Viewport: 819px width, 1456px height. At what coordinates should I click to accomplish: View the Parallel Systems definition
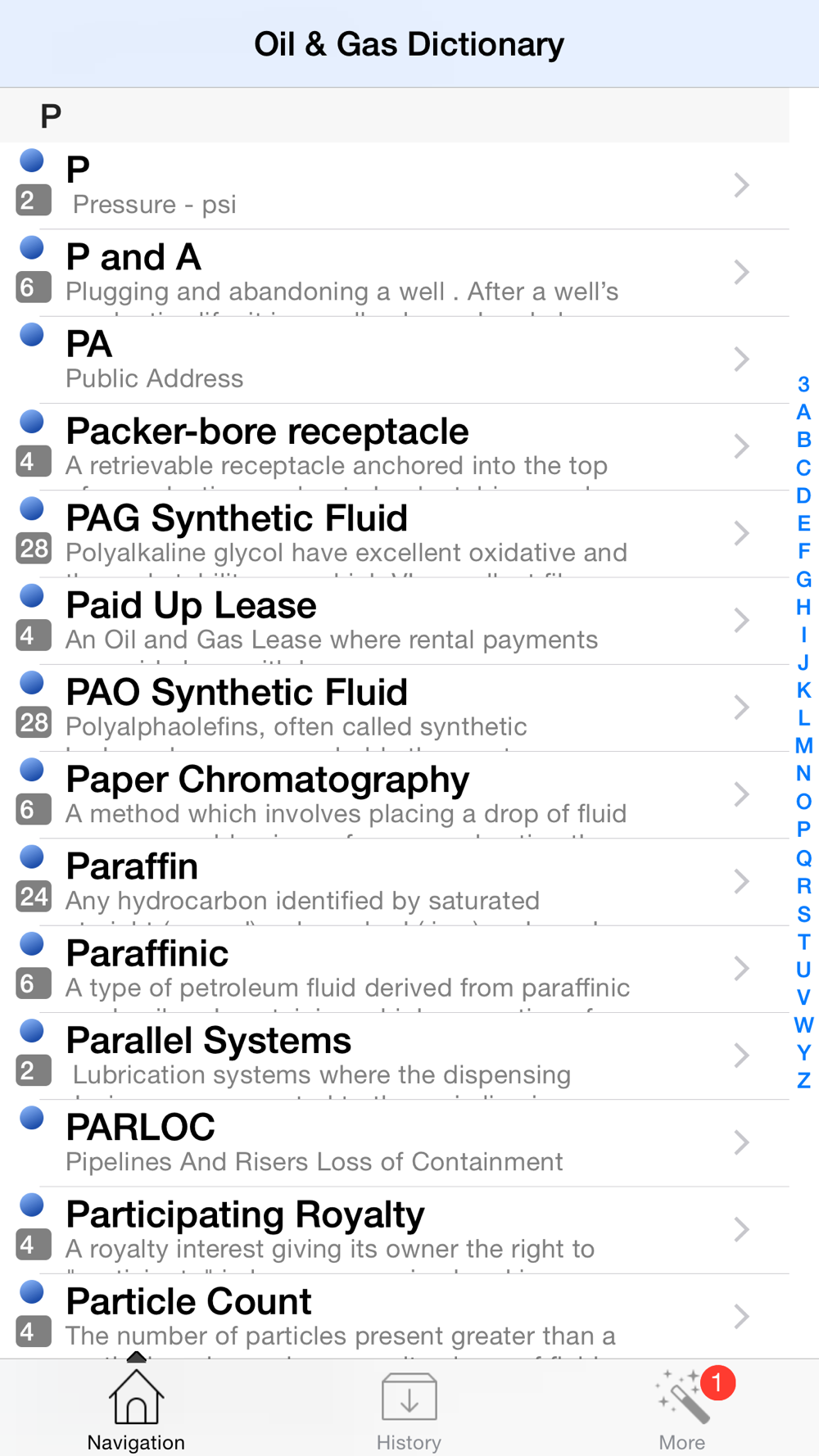tap(395, 1056)
